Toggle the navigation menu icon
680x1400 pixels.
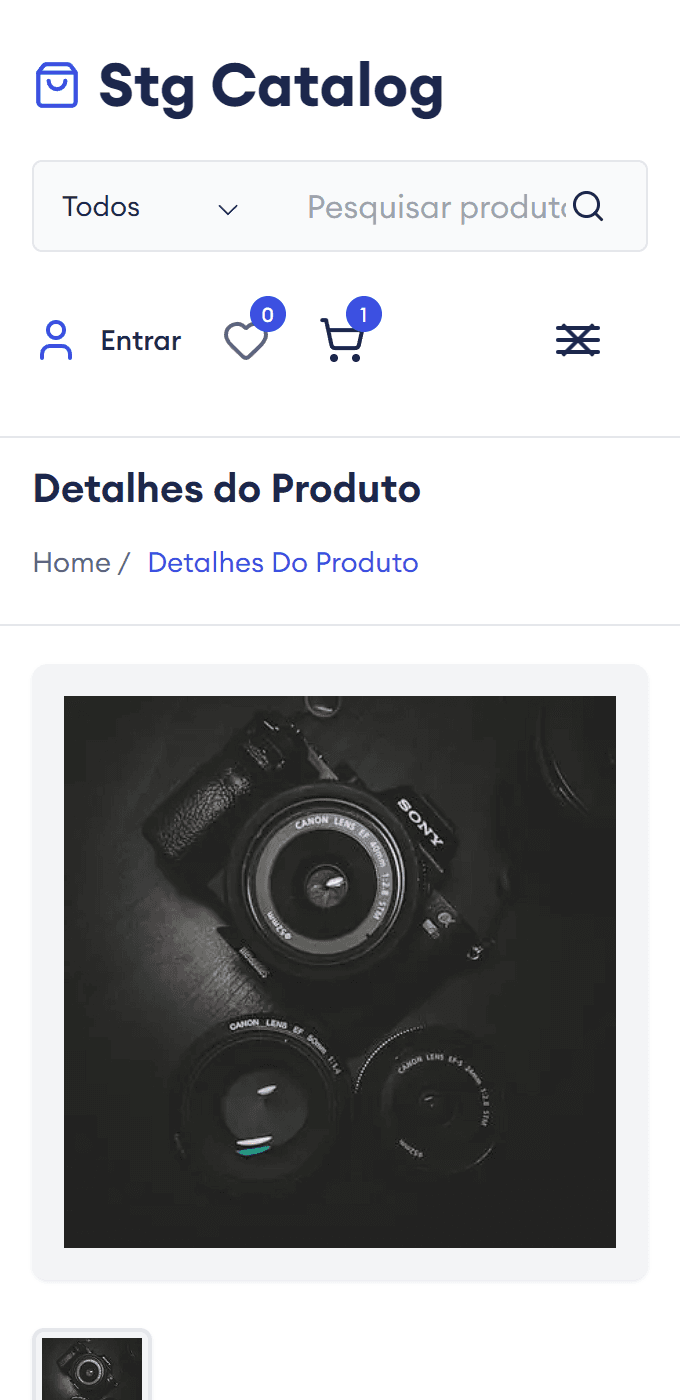click(x=578, y=341)
